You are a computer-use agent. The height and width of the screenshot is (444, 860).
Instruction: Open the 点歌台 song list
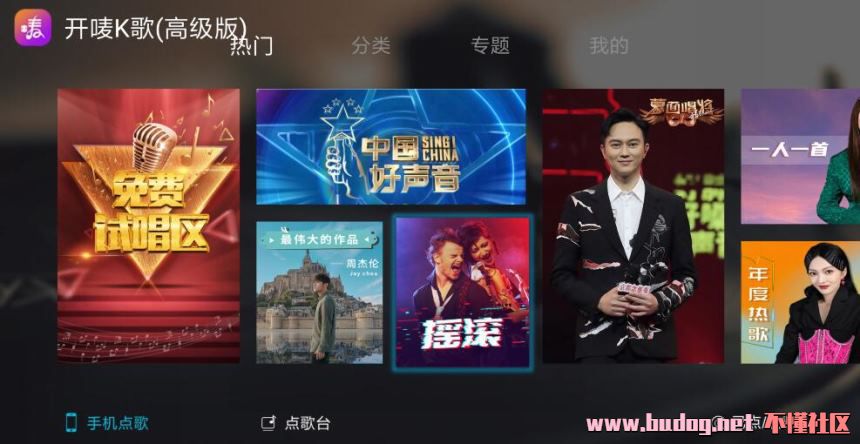pos(295,422)
